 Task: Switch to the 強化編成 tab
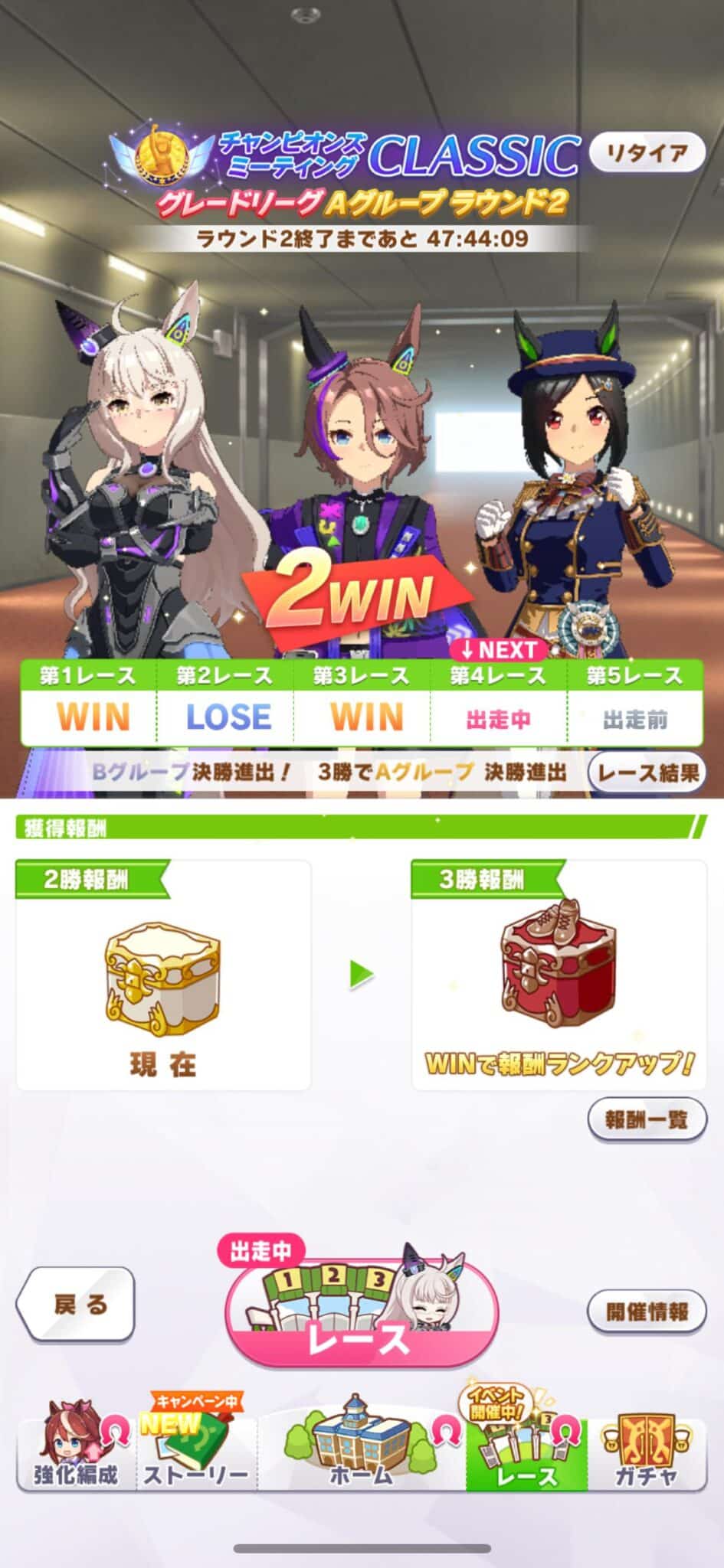pos(76,1452)
